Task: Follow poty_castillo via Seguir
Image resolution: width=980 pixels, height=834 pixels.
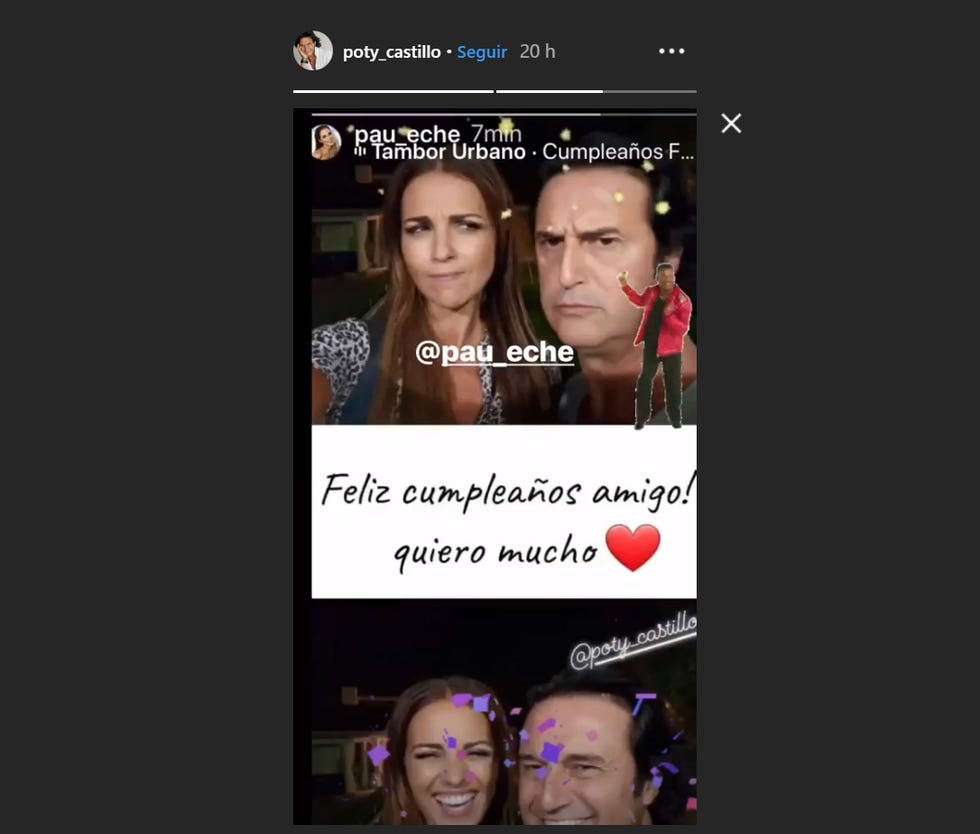Action: [x=482, y=52]
